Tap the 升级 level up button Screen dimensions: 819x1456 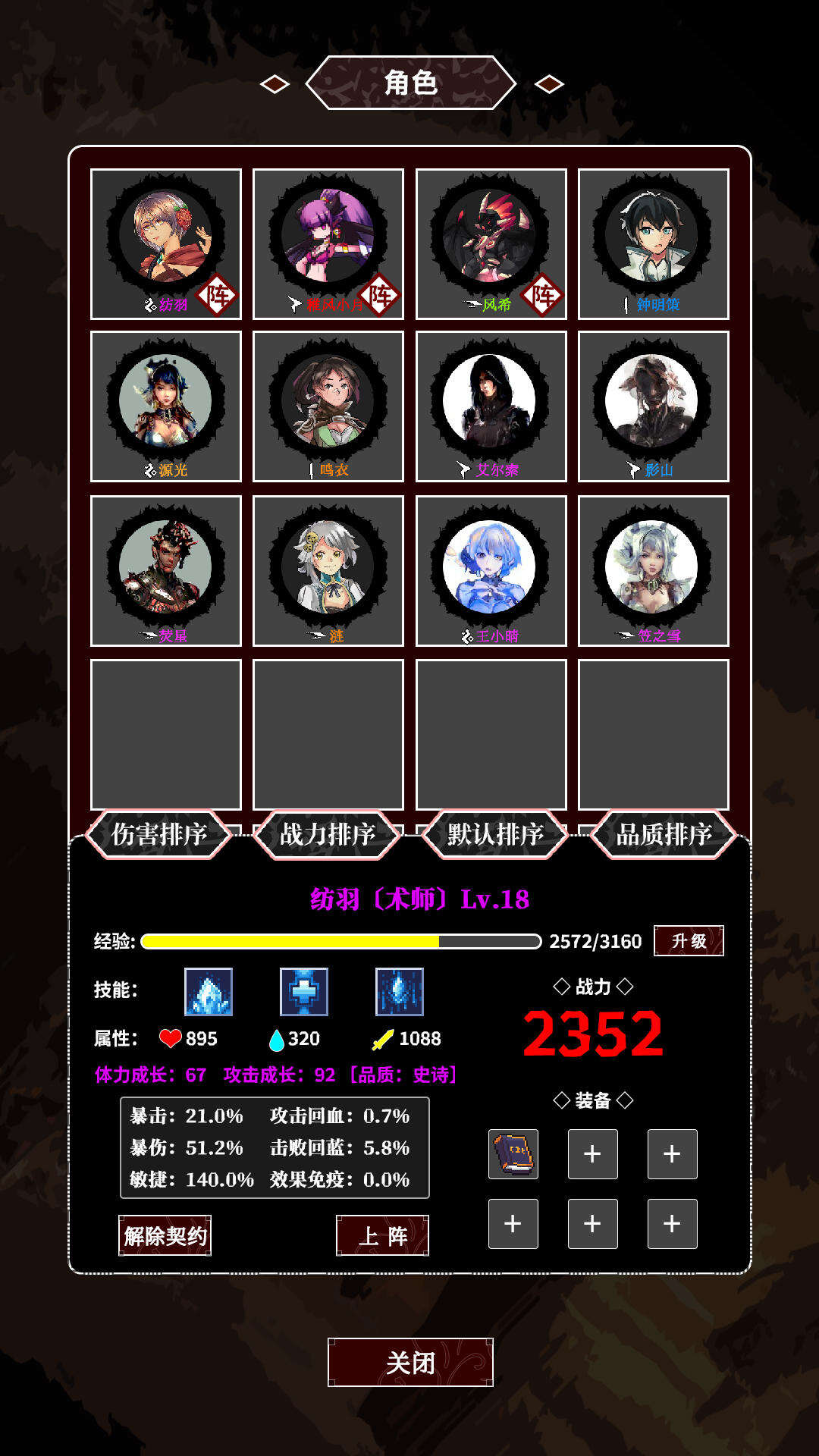[x=689, y=941]
